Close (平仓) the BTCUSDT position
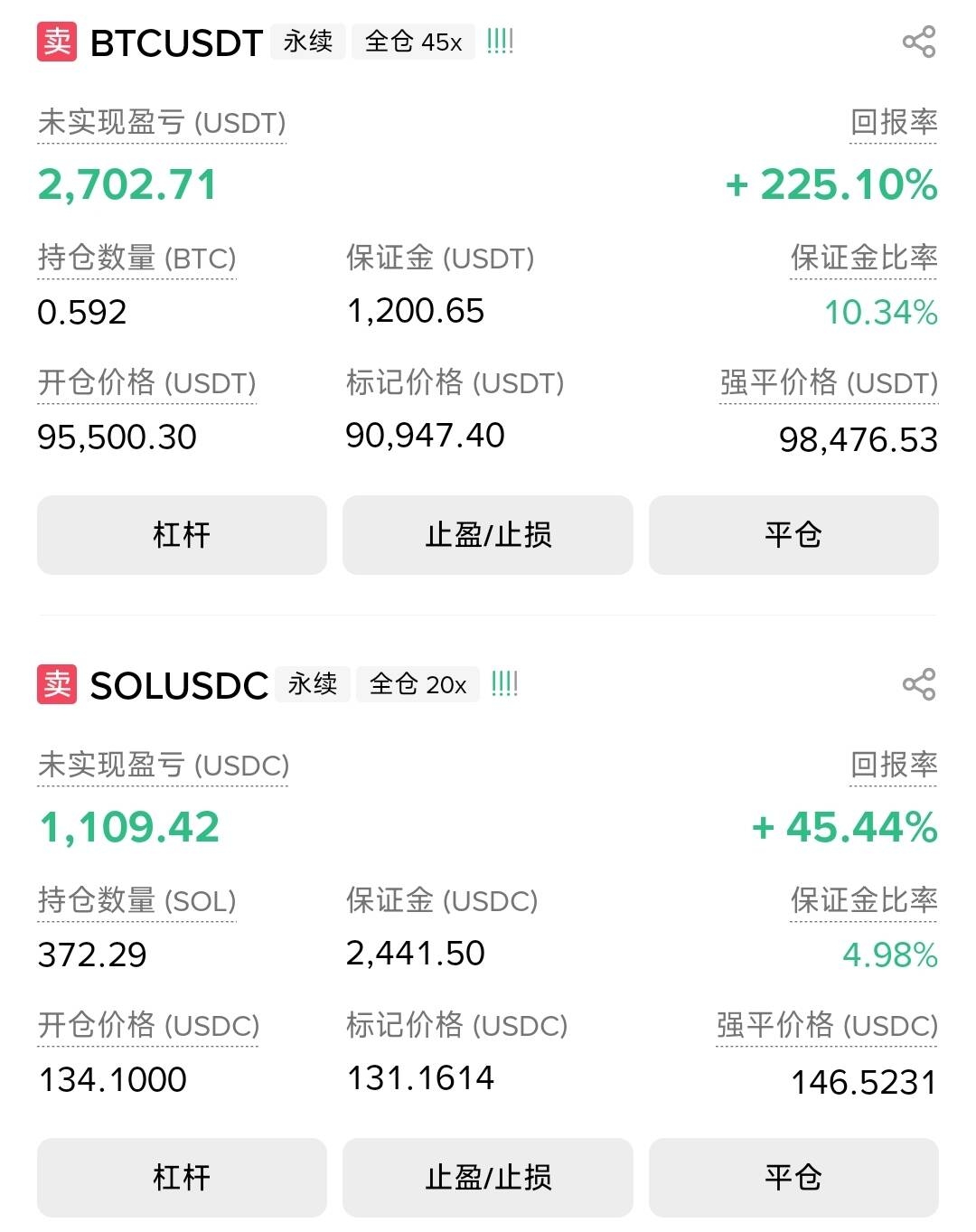976x1232 pixels. [x=793, y=535]
